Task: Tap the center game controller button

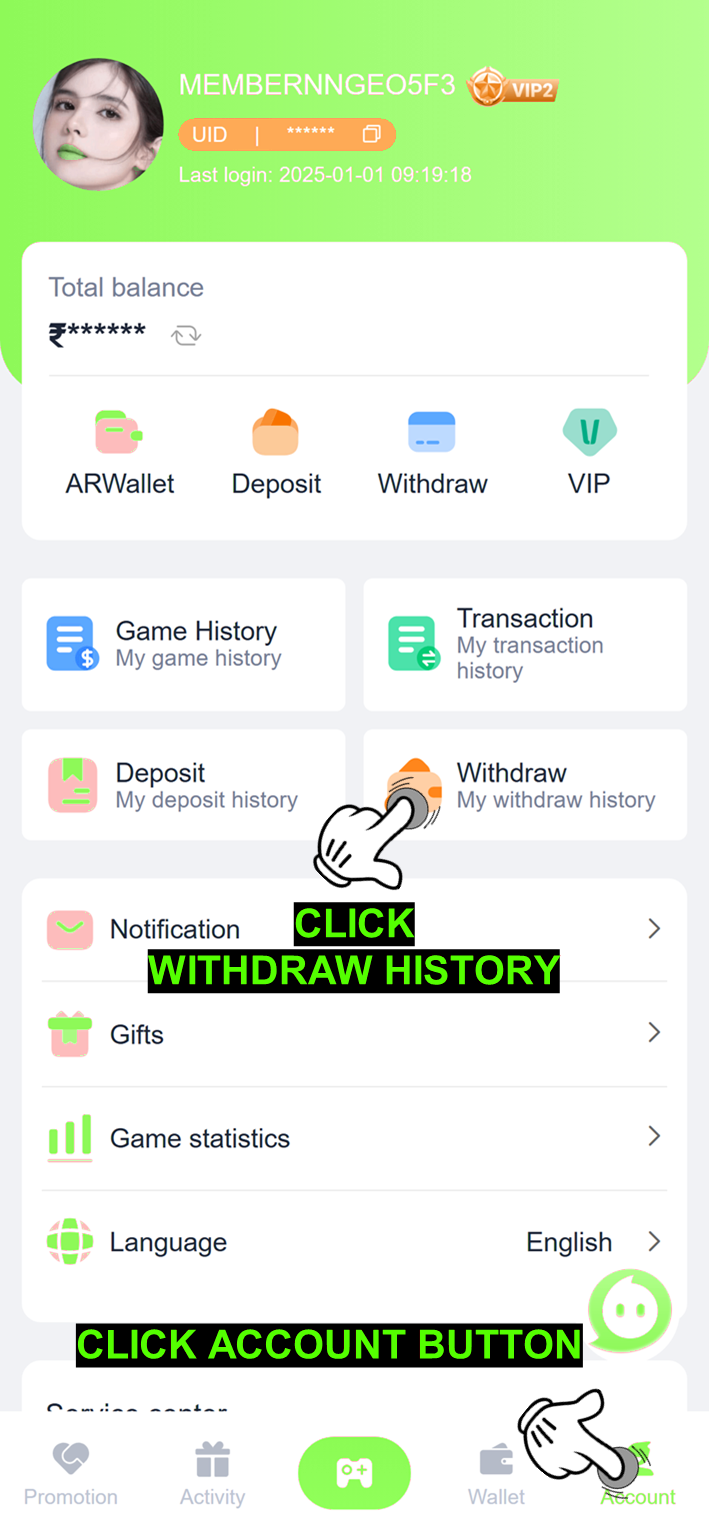Action: pyautogui.click(x=354, y=1472)
